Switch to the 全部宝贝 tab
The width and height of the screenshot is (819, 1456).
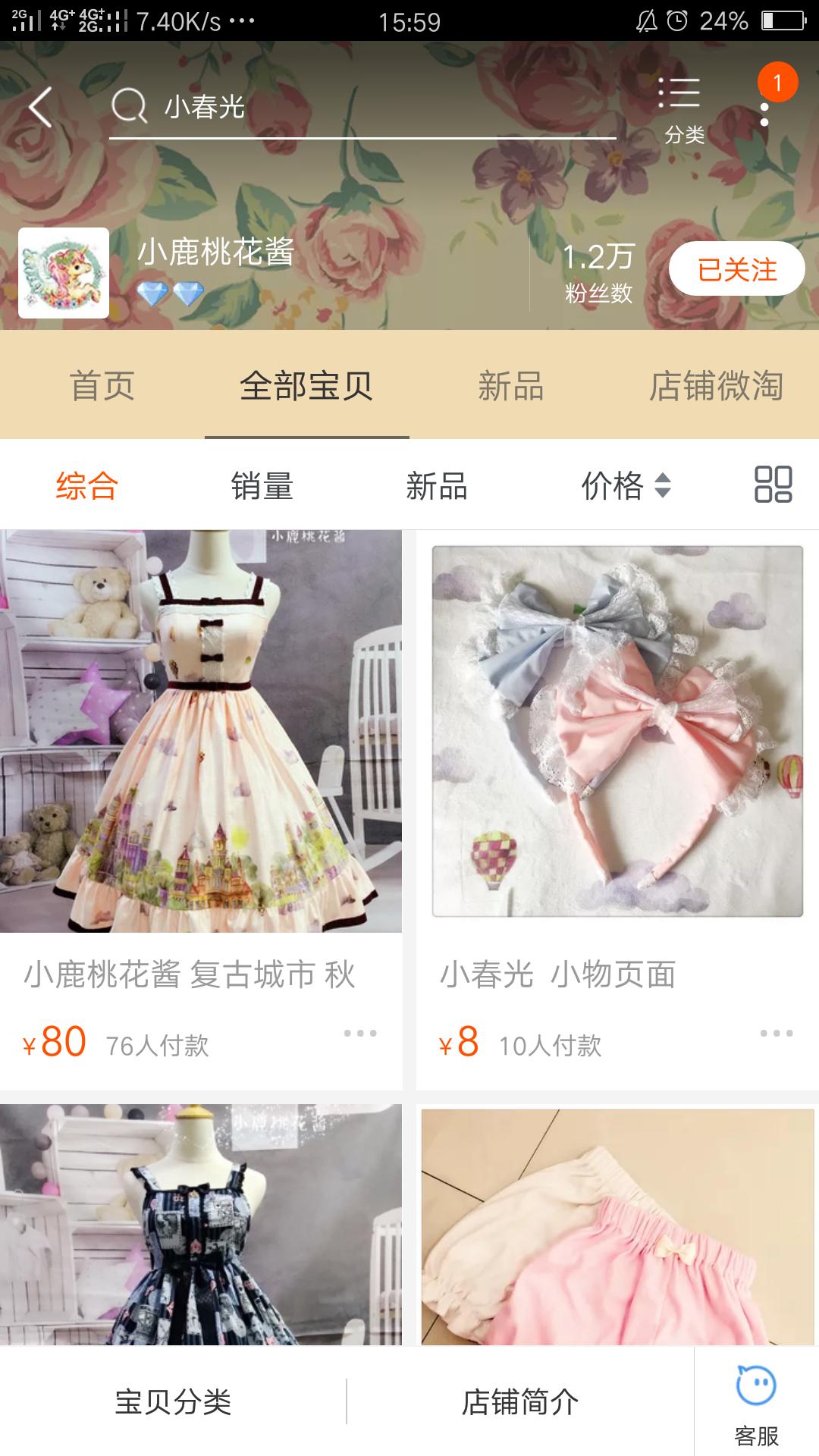pyautogui.click(x=306, y=387)
